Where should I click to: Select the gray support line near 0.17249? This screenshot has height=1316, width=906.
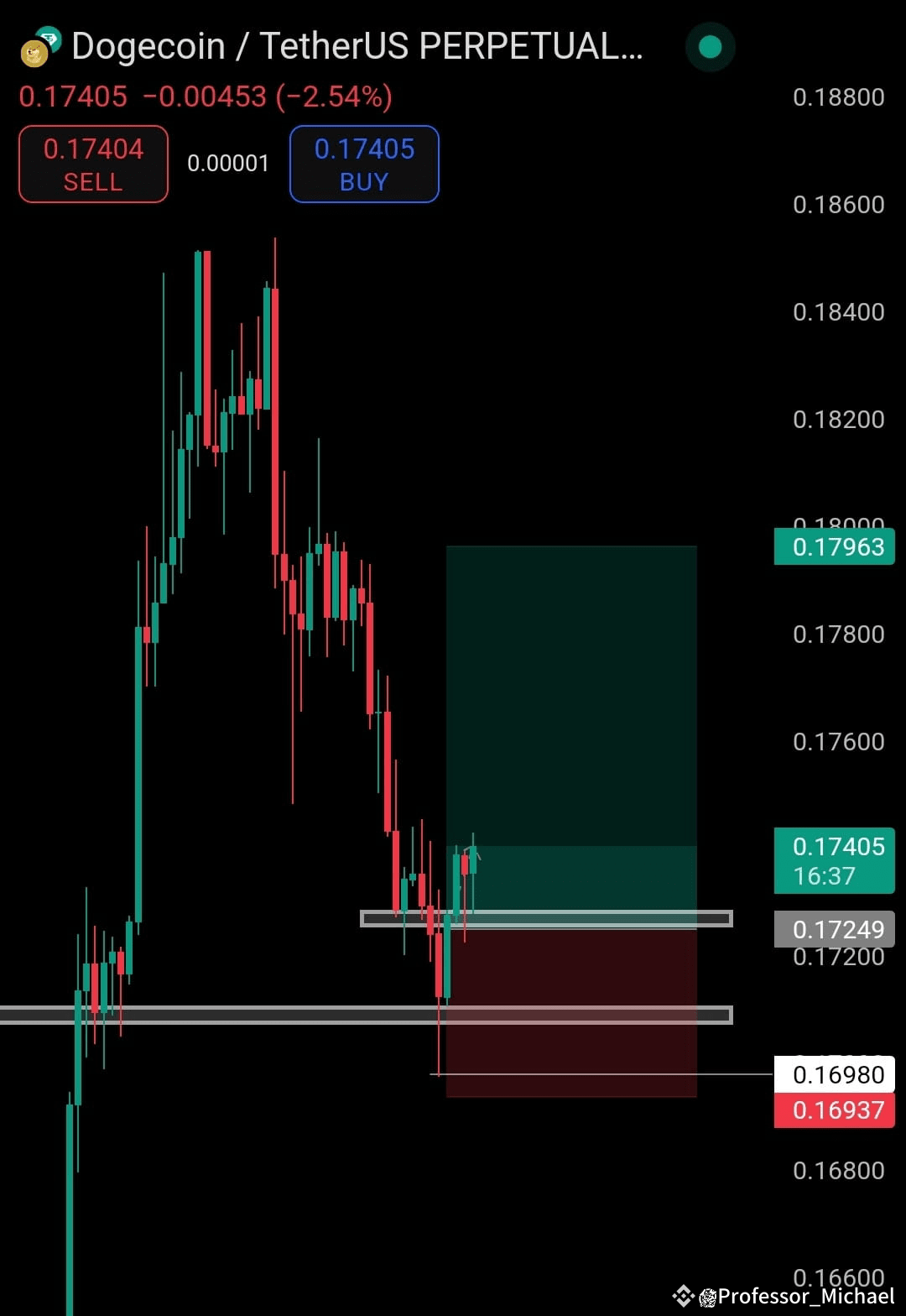pyautogui.click(x=545, y=920)
